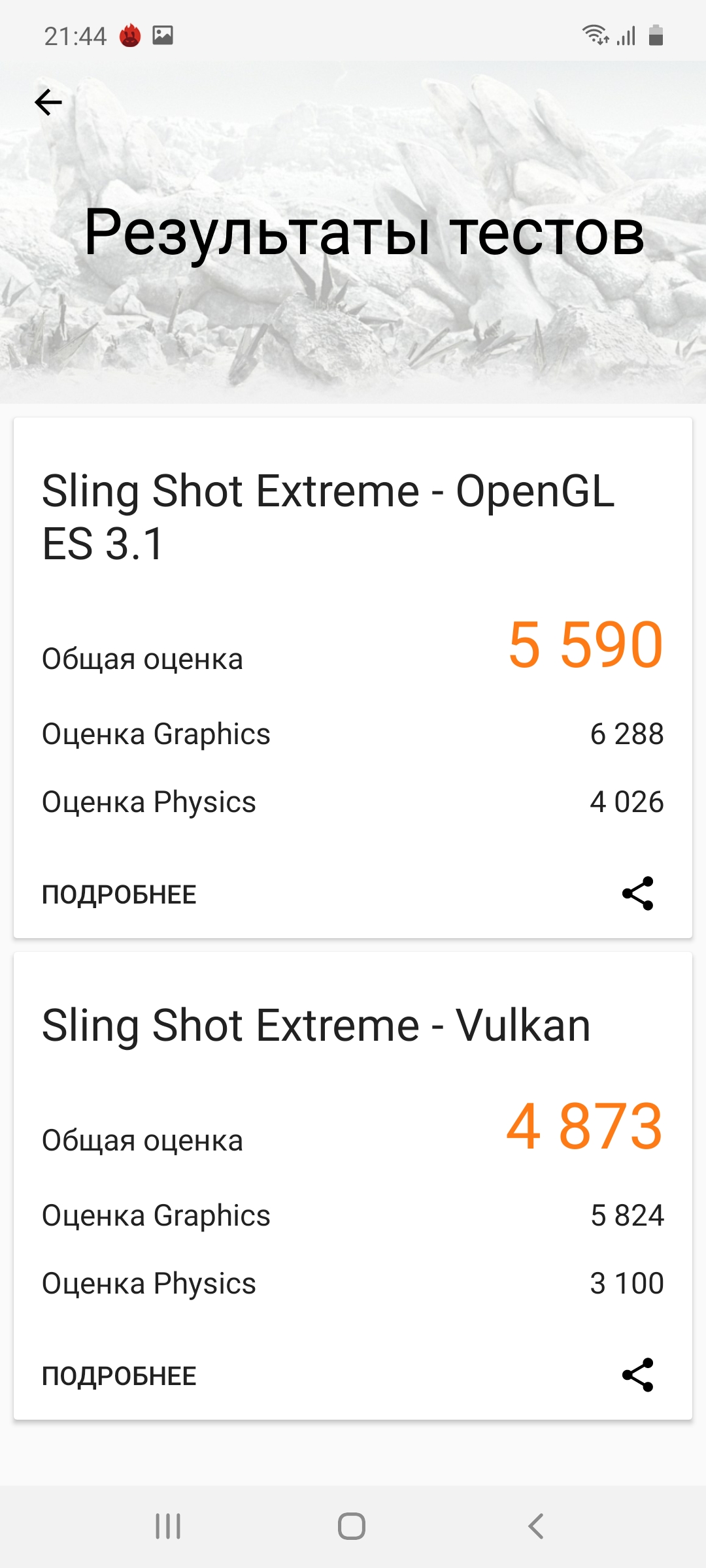Share the OpenGL ES 3.1 test result
The image size is (706, 1568).
[x=637, y=893]
